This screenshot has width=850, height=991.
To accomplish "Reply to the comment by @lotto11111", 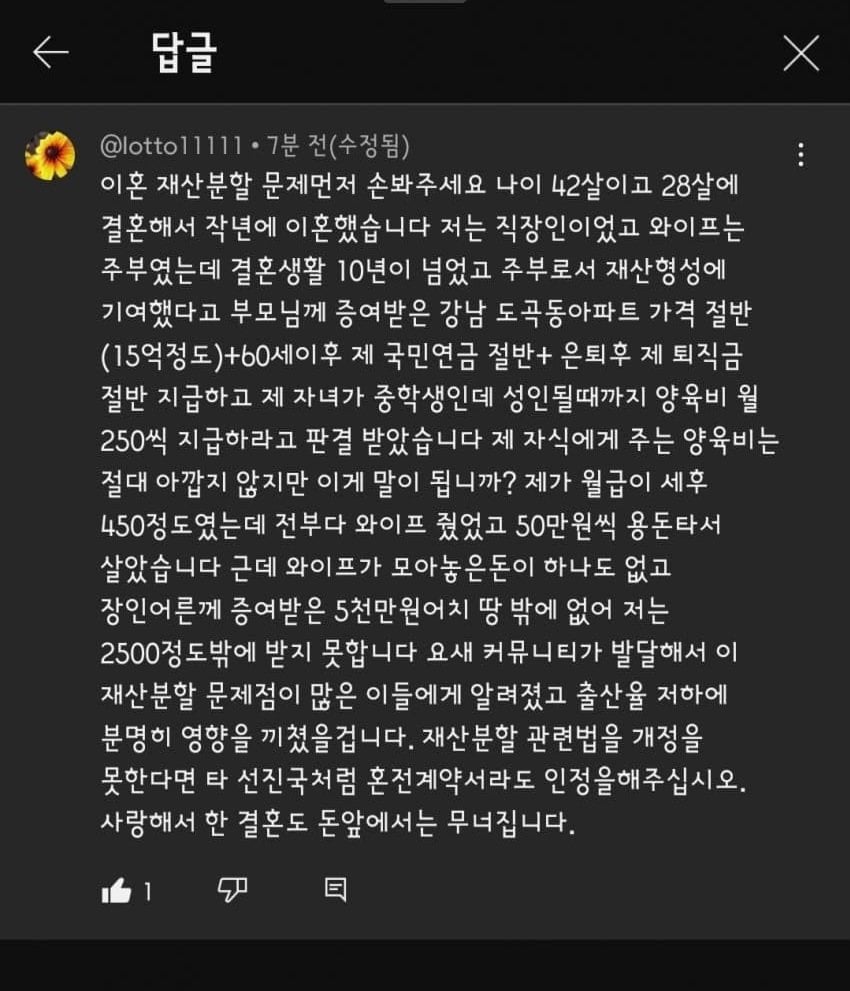I will tap(335, 890).
